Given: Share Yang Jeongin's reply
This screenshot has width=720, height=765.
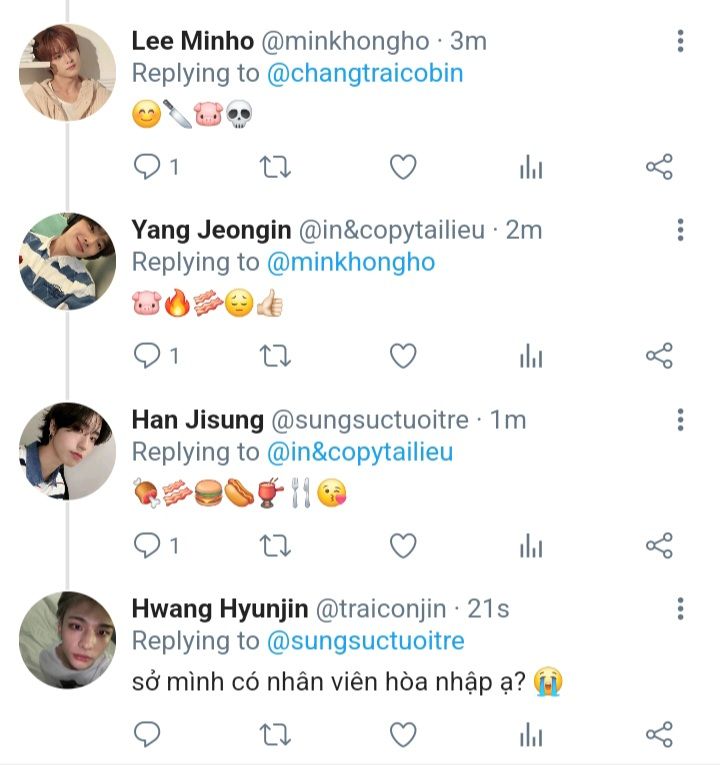Looking at the screenshot, I should pos(659,356).
